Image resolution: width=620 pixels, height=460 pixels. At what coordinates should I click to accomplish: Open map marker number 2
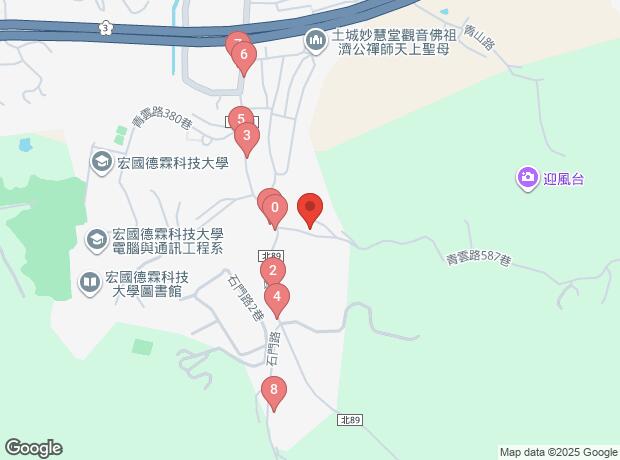pyautogui.click(x=273, y=271)
